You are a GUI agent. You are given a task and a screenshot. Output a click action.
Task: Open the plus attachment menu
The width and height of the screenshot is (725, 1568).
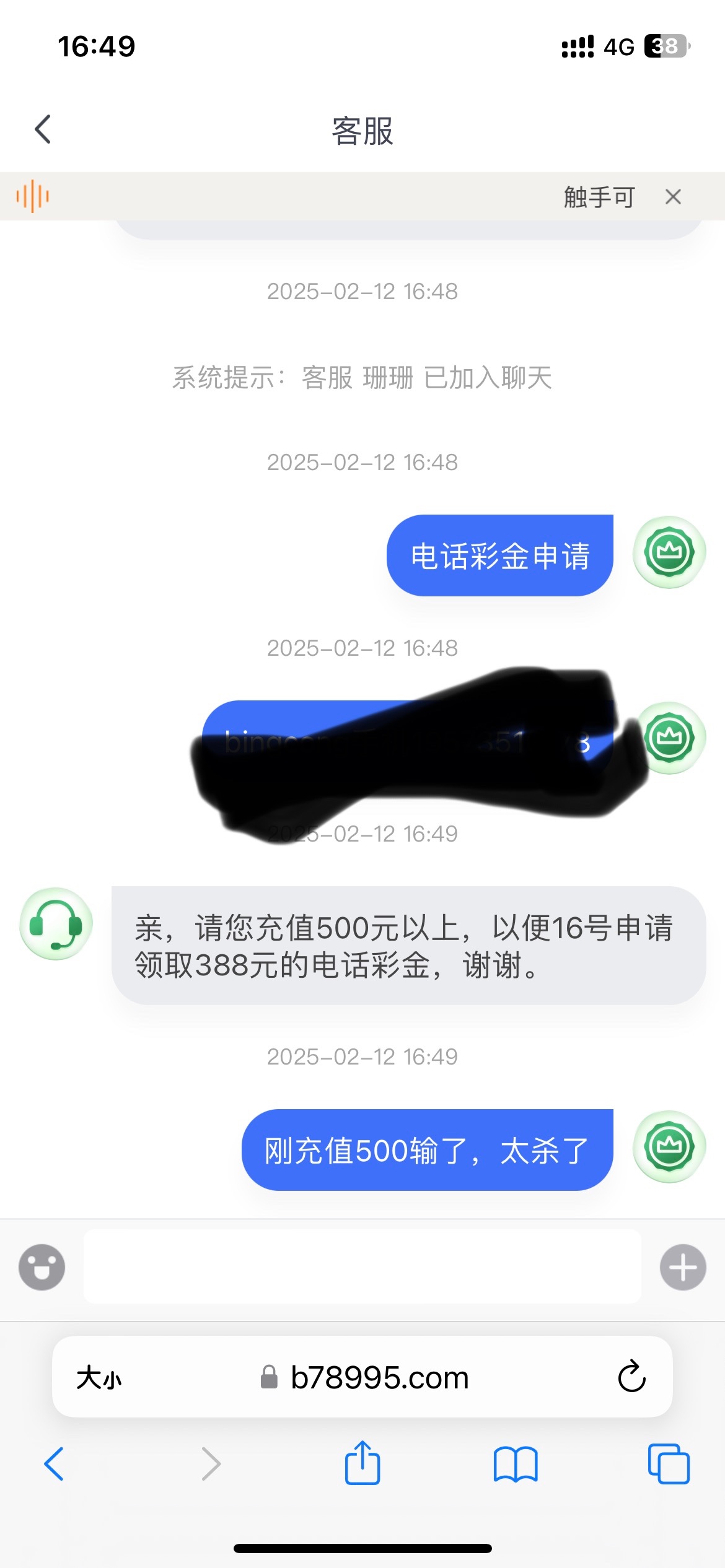coord(683,1267)
